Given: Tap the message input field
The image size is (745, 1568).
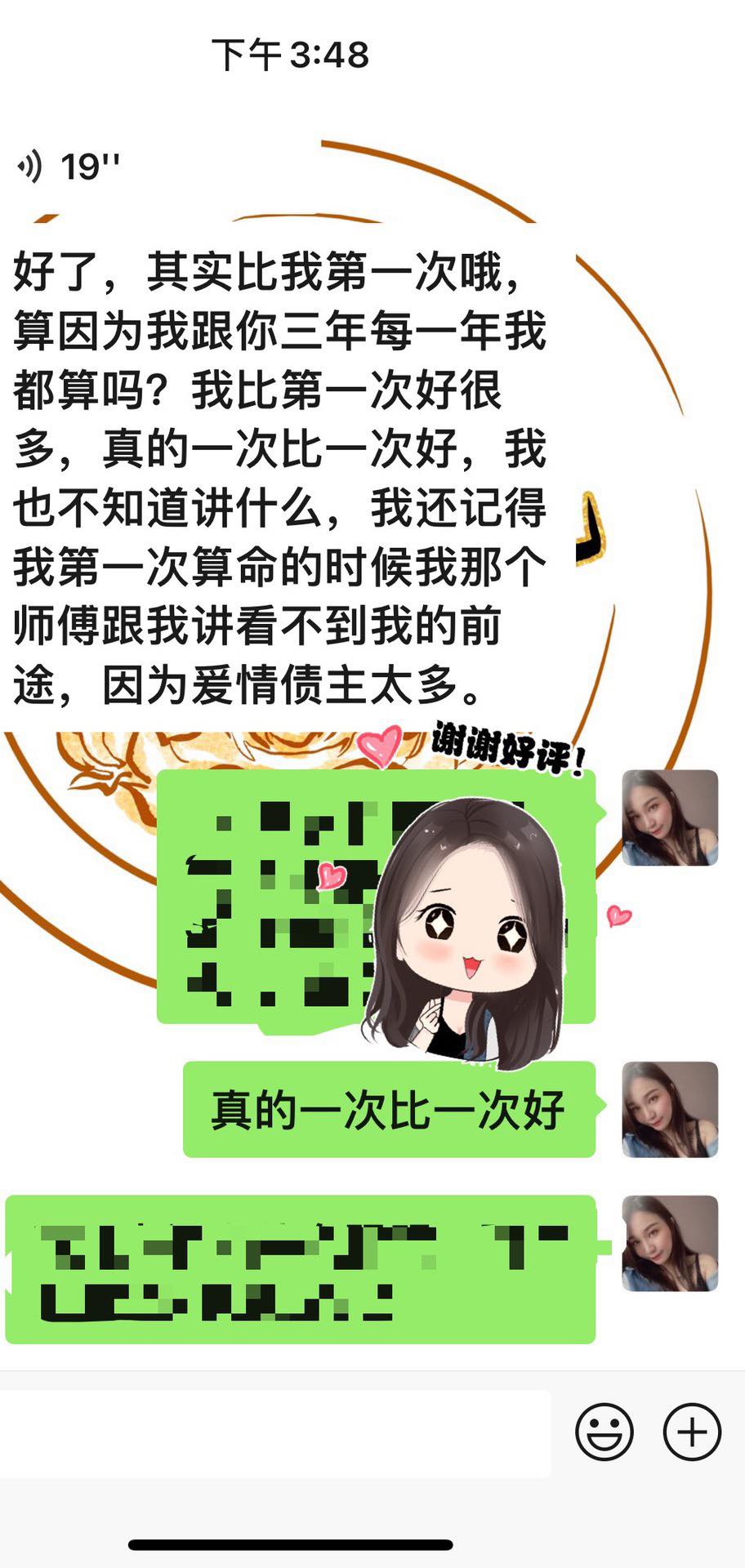Looking at the screenshot, I should 276,1433.
